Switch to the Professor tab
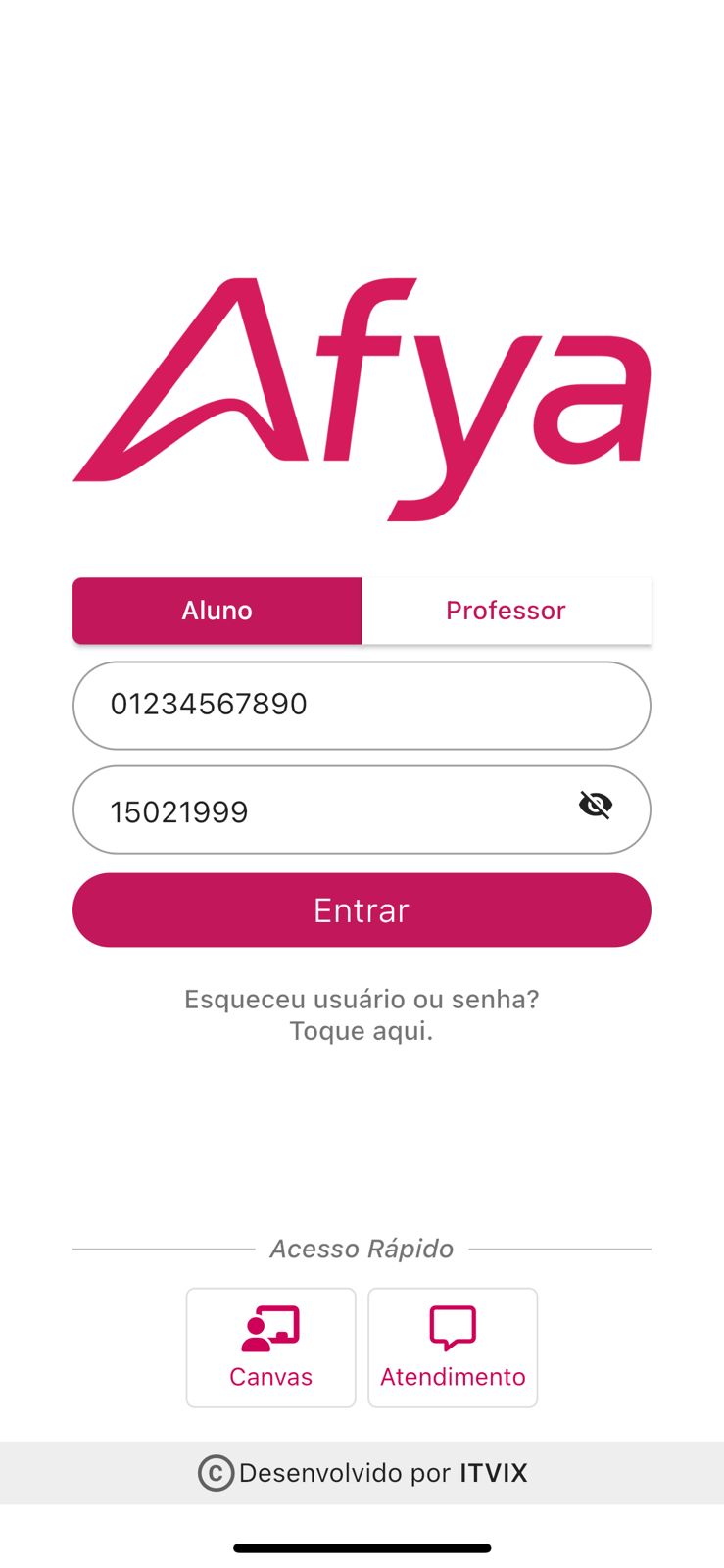This screenshot has height=1568, width=724. (x=506, y=611)
